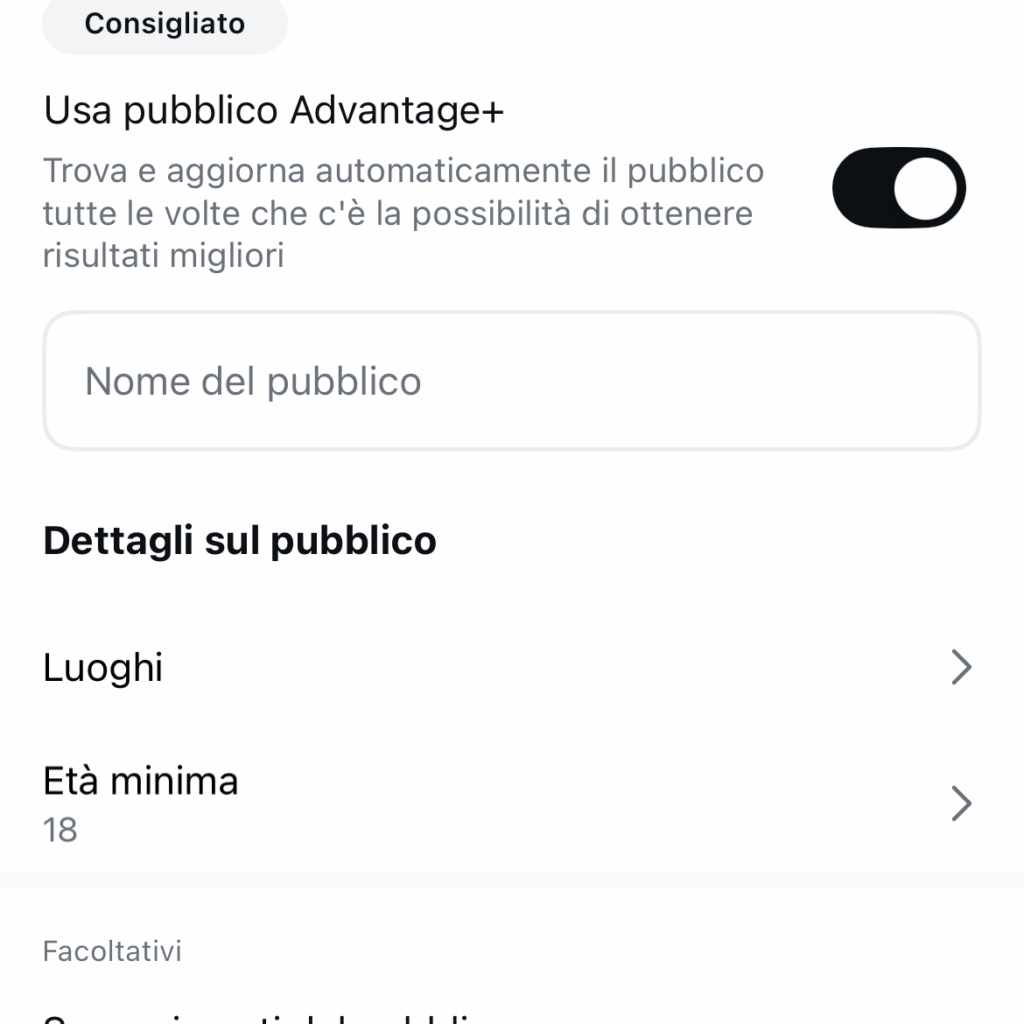Toggle off Usa pubblico Advantage+ switch
Viewport: 1024px width, 1024px height.
coord(898,188)
